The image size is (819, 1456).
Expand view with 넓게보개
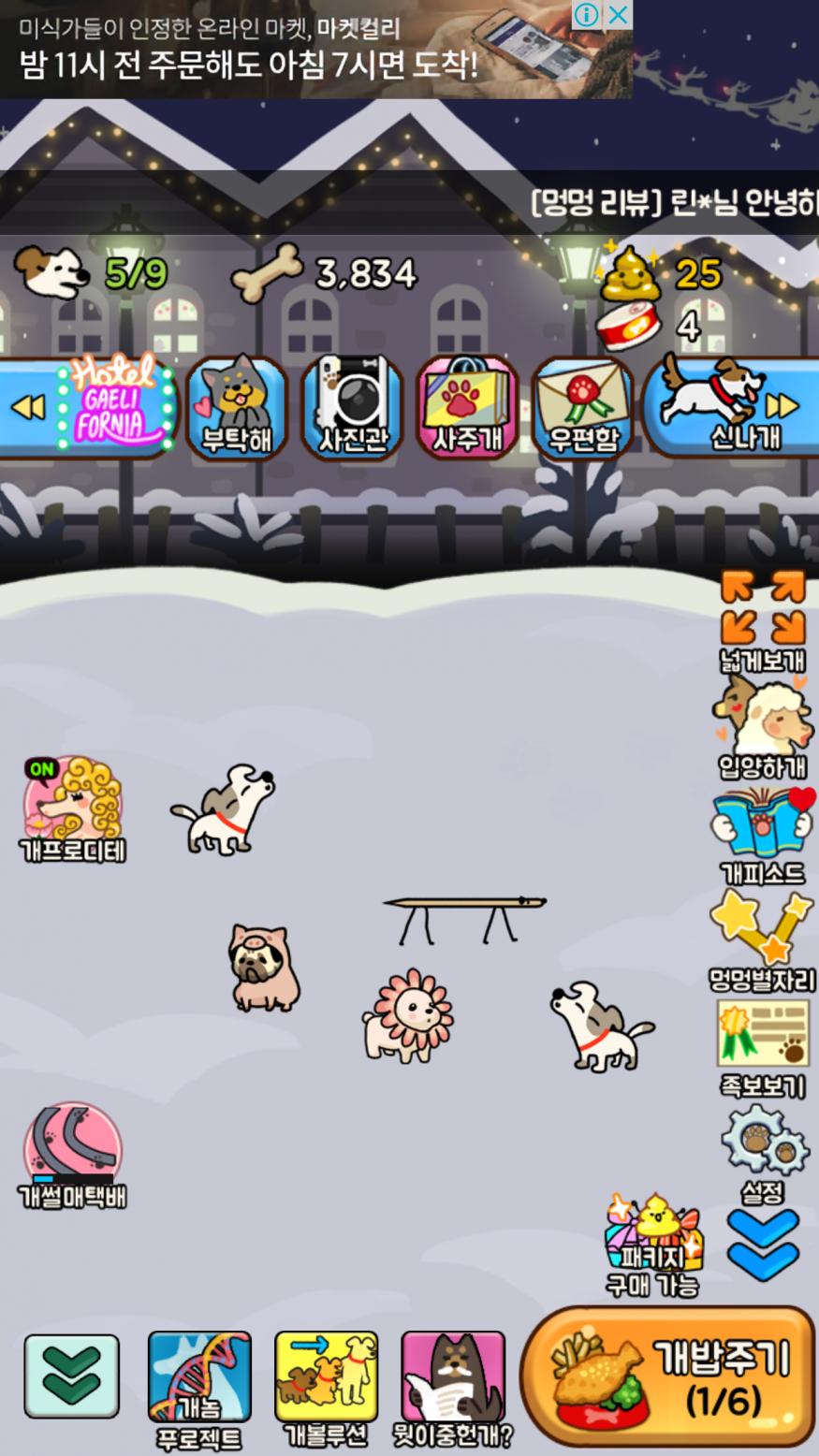(762, 618)
